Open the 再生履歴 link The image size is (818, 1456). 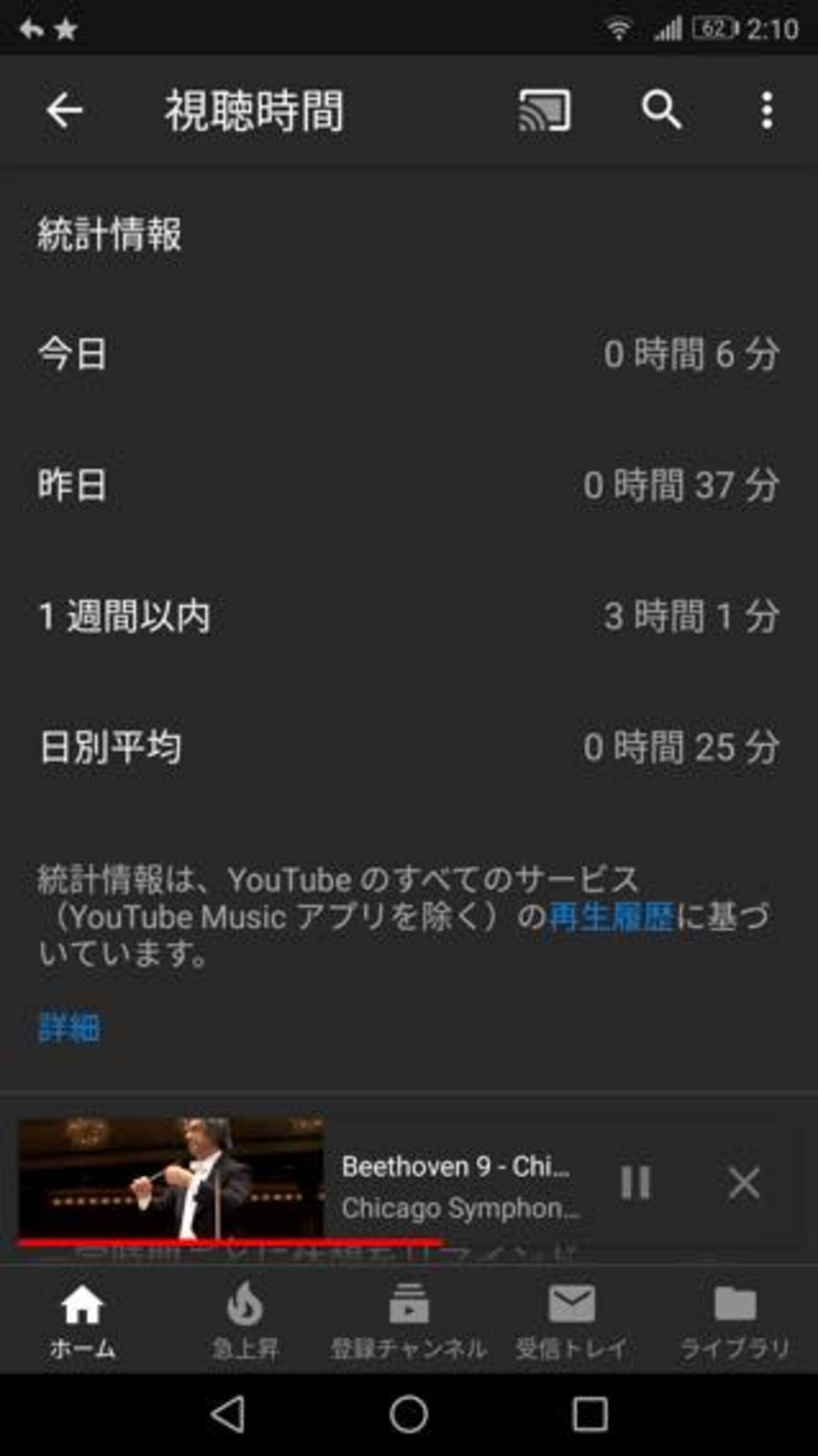(612, 917)
